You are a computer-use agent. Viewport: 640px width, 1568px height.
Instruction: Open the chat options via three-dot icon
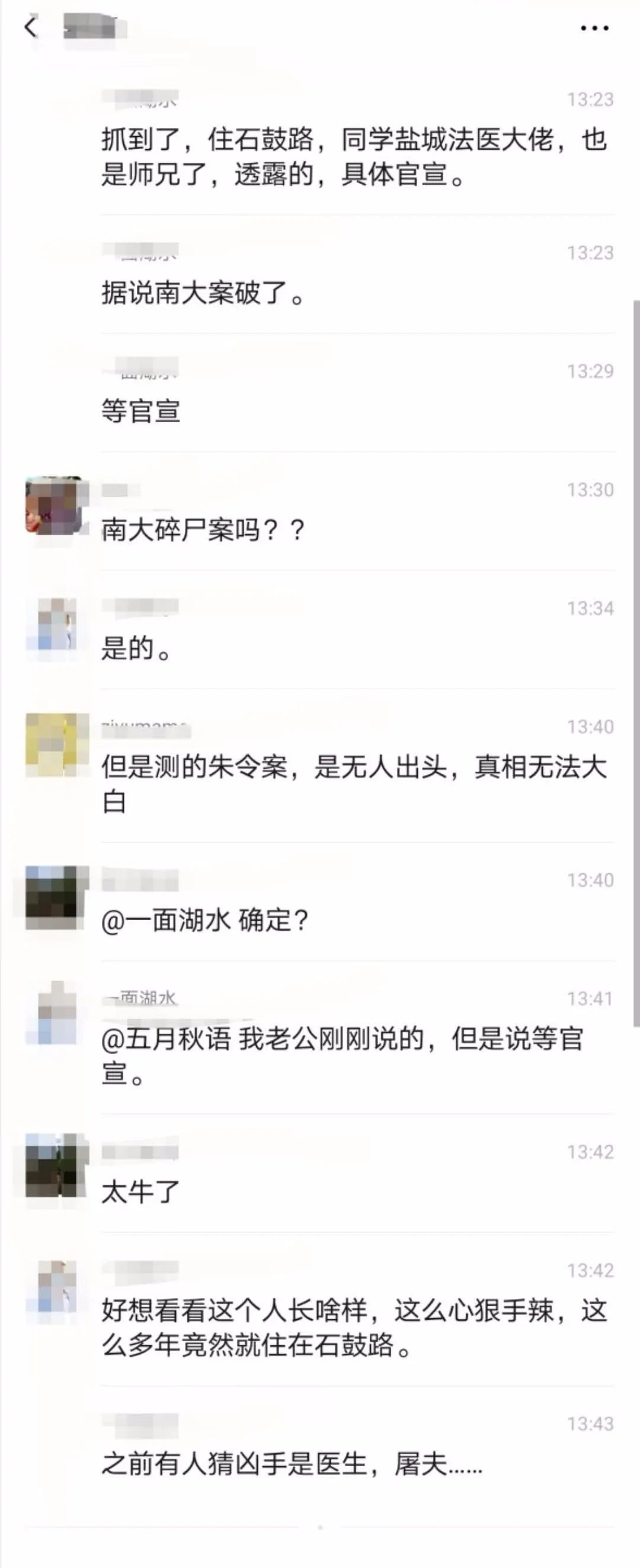[x=592, y=27]
